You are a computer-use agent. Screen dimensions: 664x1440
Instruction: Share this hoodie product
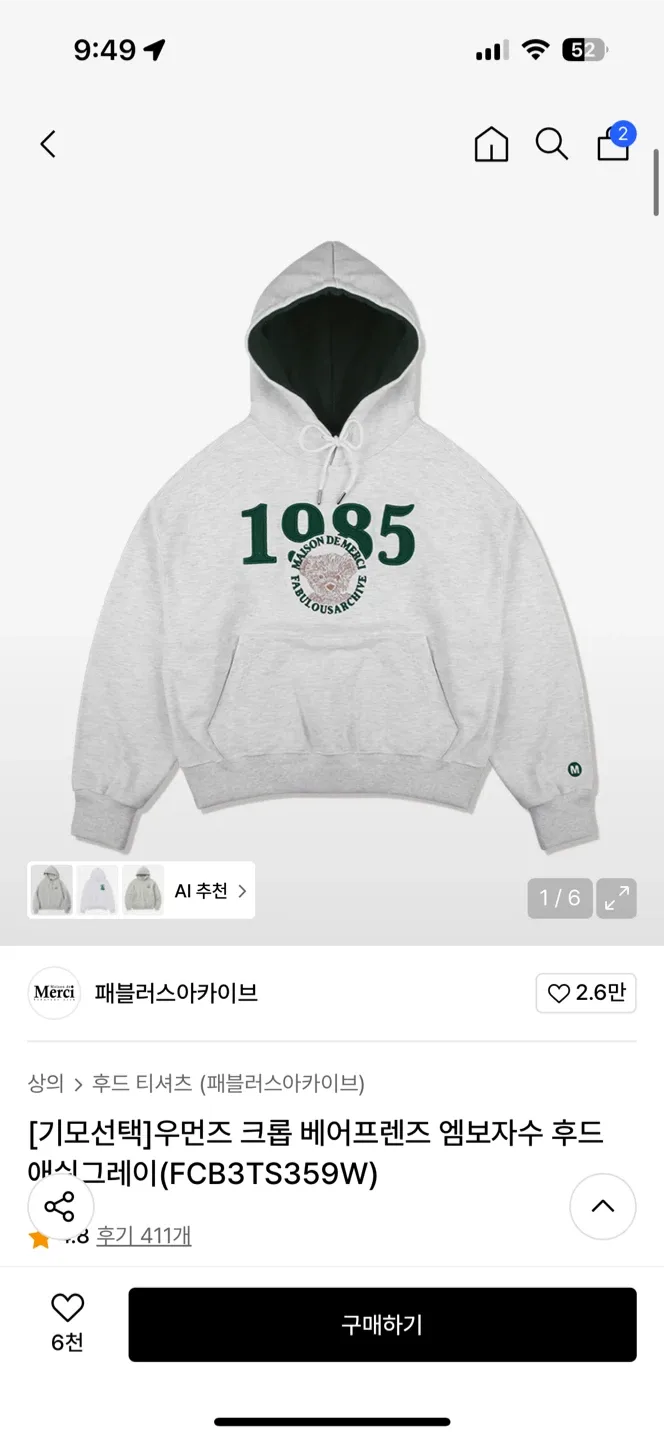pyautogui.click(x=60, y=1207)
